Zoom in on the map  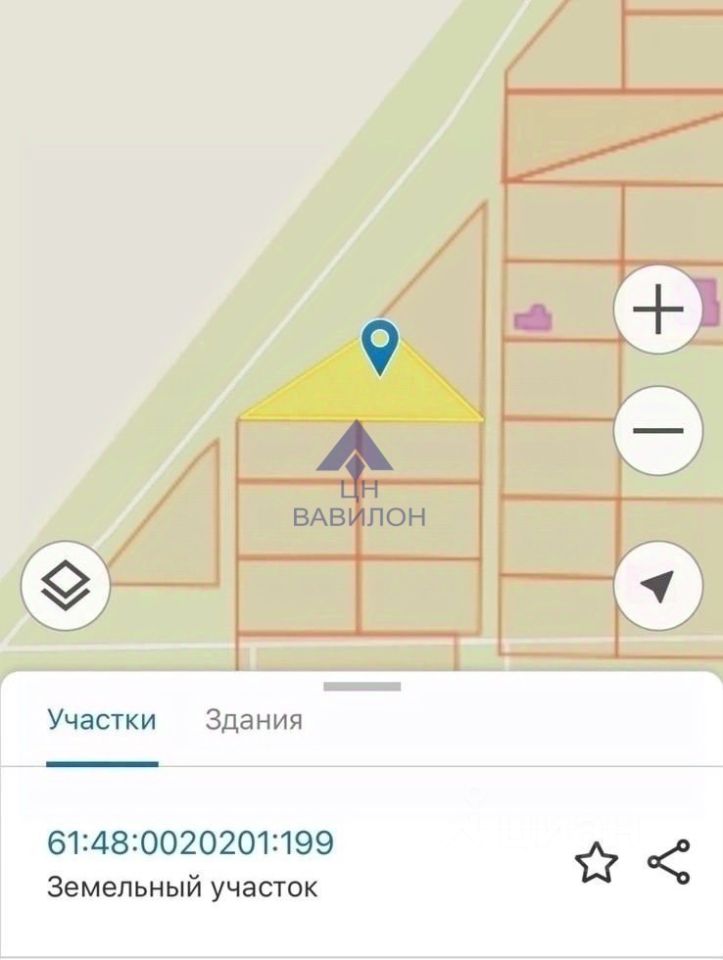click(x=658, y=311)
